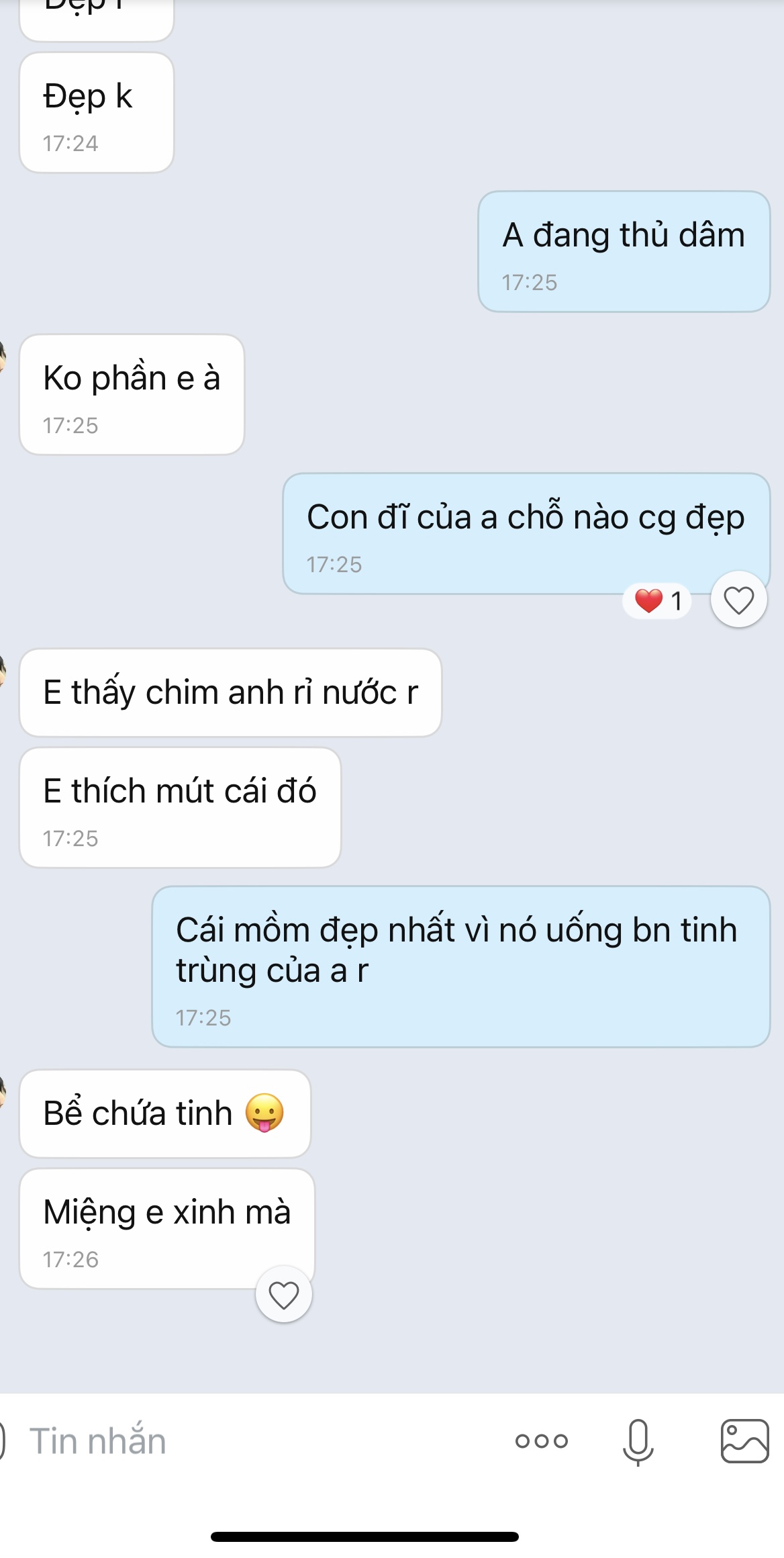Open the image gallery picker
Image resolution: width=784 pixels, height=1558 pixels.
tap(744, 1441)
